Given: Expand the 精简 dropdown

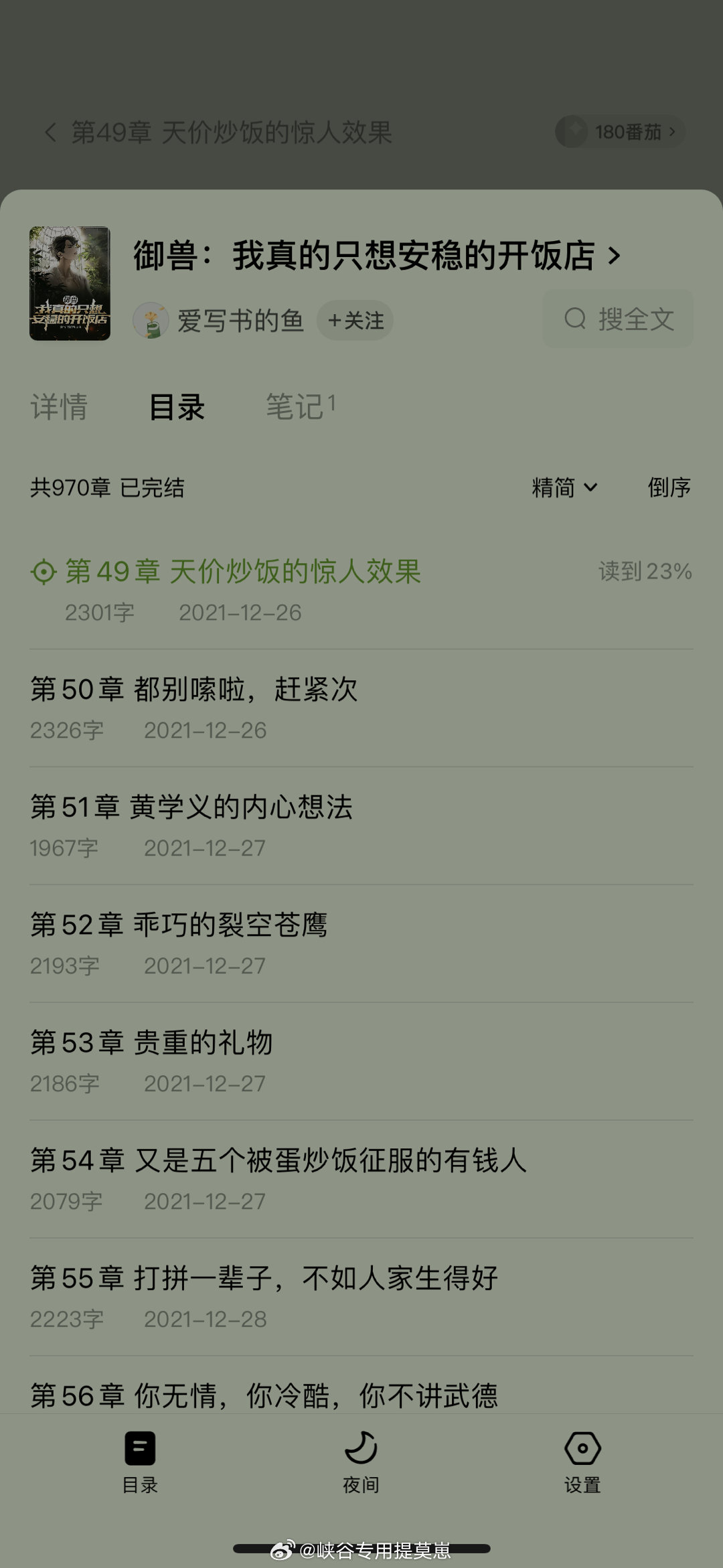Looking at the screenshot, I should tap(564, 487).
